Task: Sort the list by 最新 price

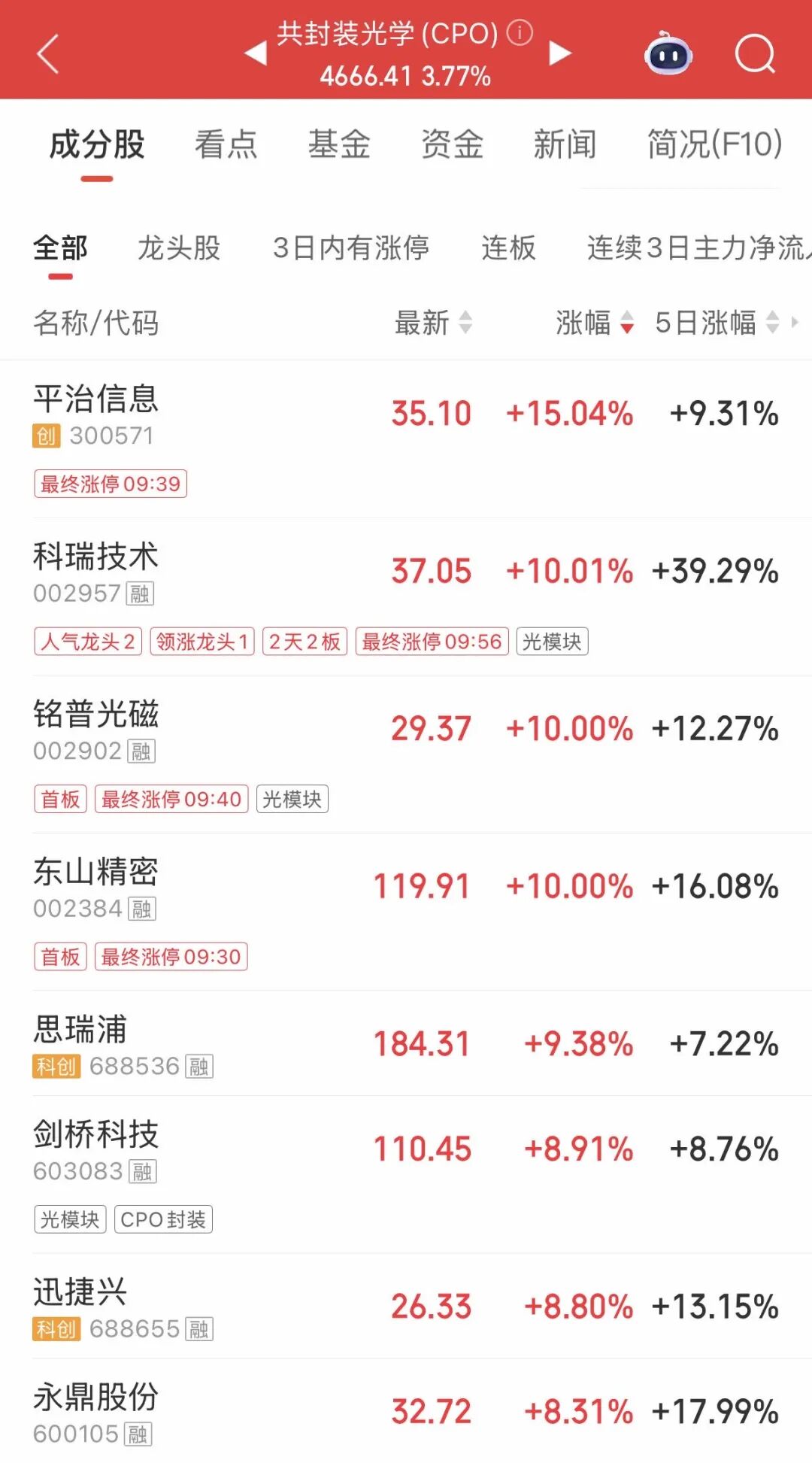Action: coord(433,323)
